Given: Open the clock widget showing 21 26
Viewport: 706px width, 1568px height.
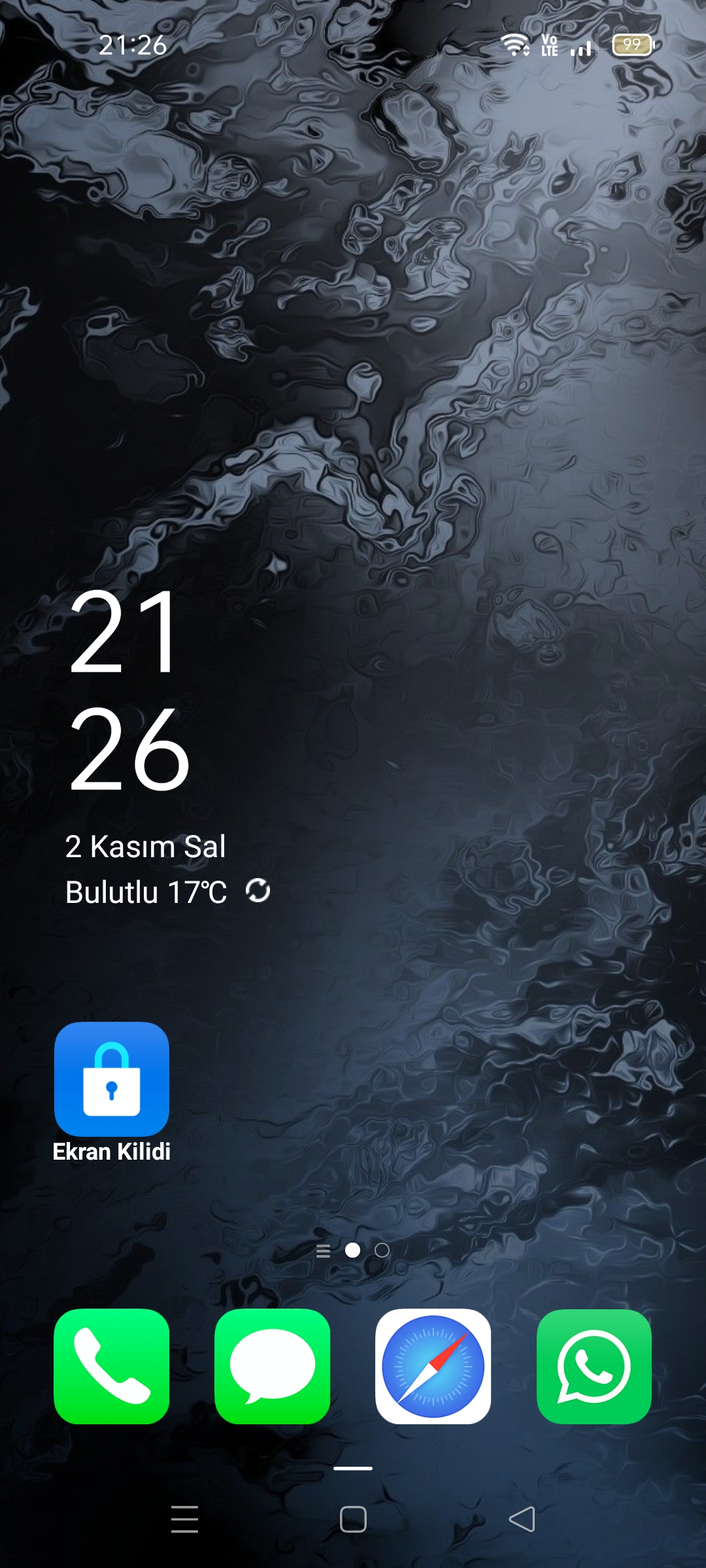Looking at the screenshot, I should [x=129, y=688].
